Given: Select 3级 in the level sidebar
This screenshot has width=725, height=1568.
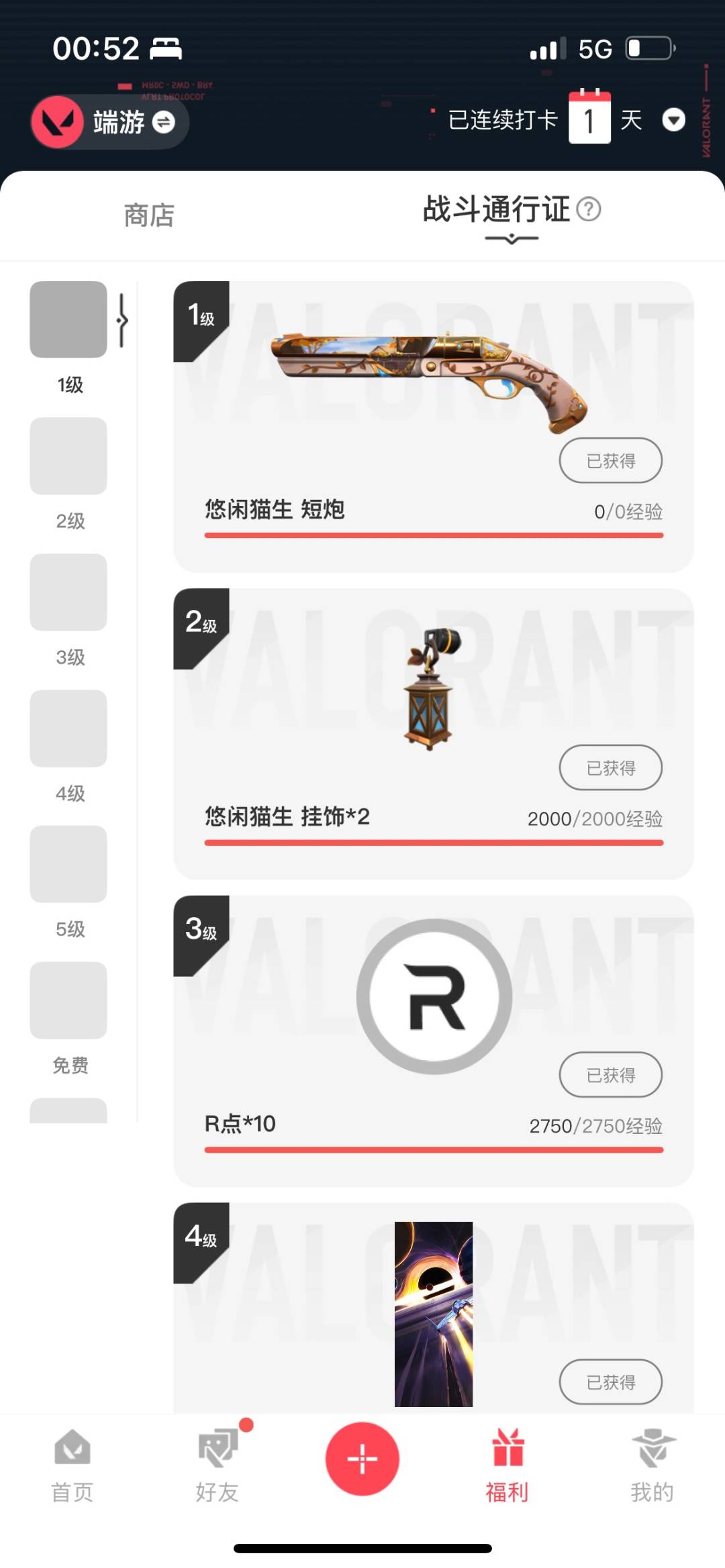Looking at the screenshot, I should (68, 592).
